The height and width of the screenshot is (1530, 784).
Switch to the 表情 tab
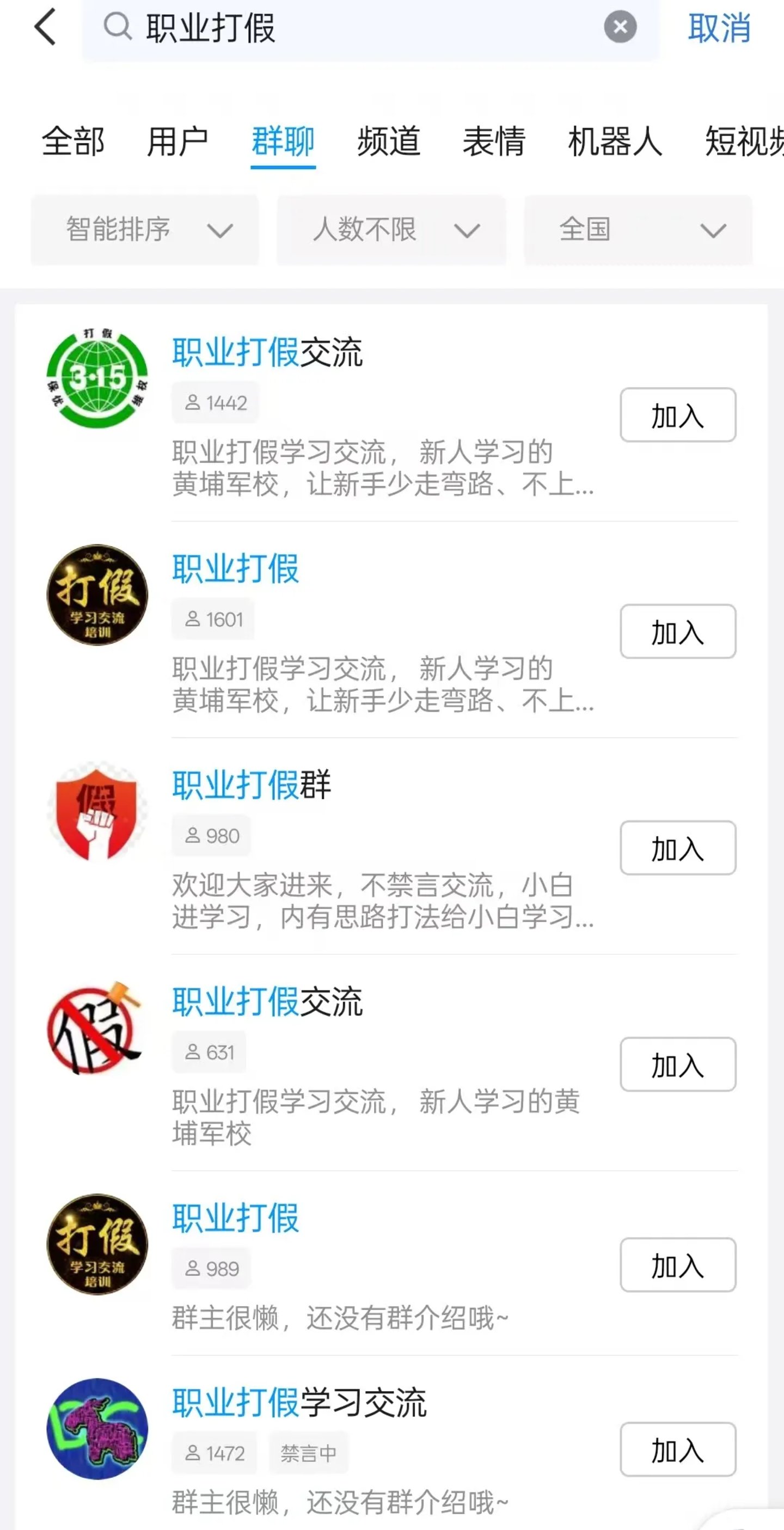point(494,142)
